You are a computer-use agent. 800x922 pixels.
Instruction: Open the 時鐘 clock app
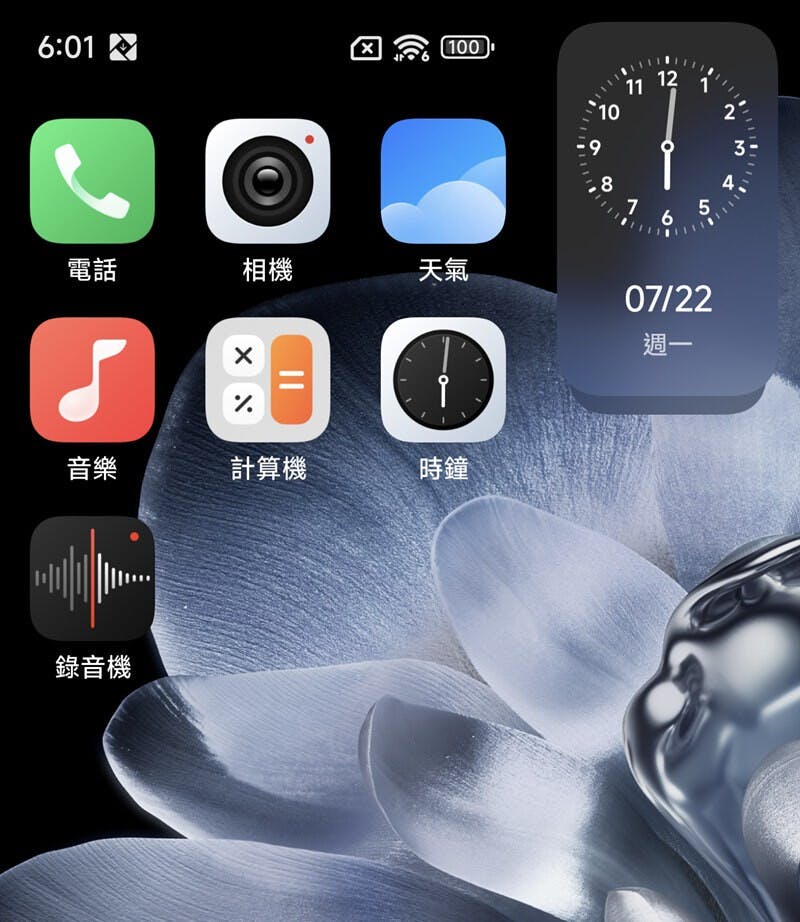(x=443, y=379)
